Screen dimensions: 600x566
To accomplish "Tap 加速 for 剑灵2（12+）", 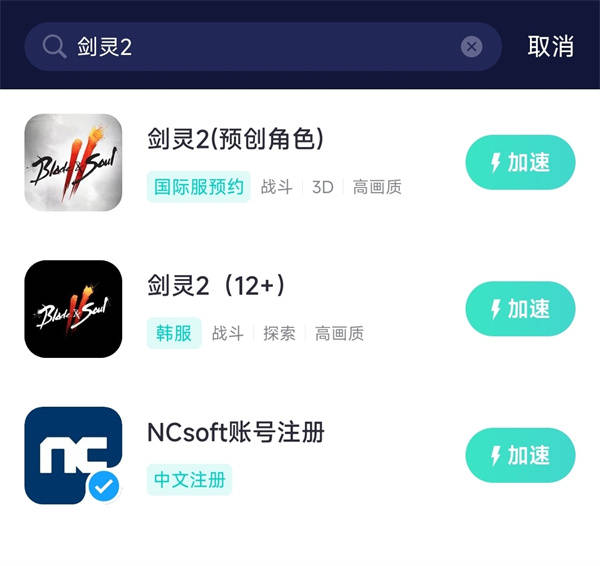I will tap(520, 309).
